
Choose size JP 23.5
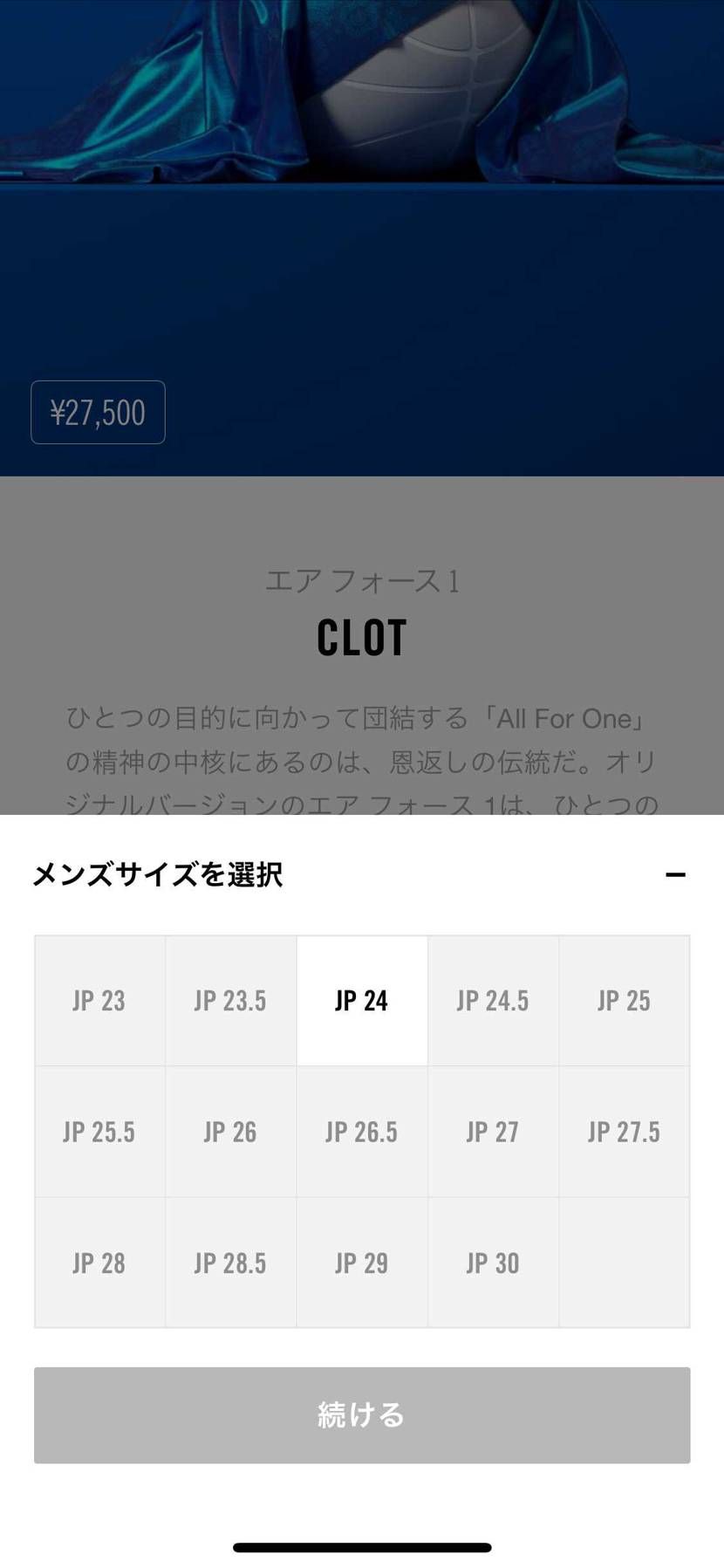tap(230, 1001)
